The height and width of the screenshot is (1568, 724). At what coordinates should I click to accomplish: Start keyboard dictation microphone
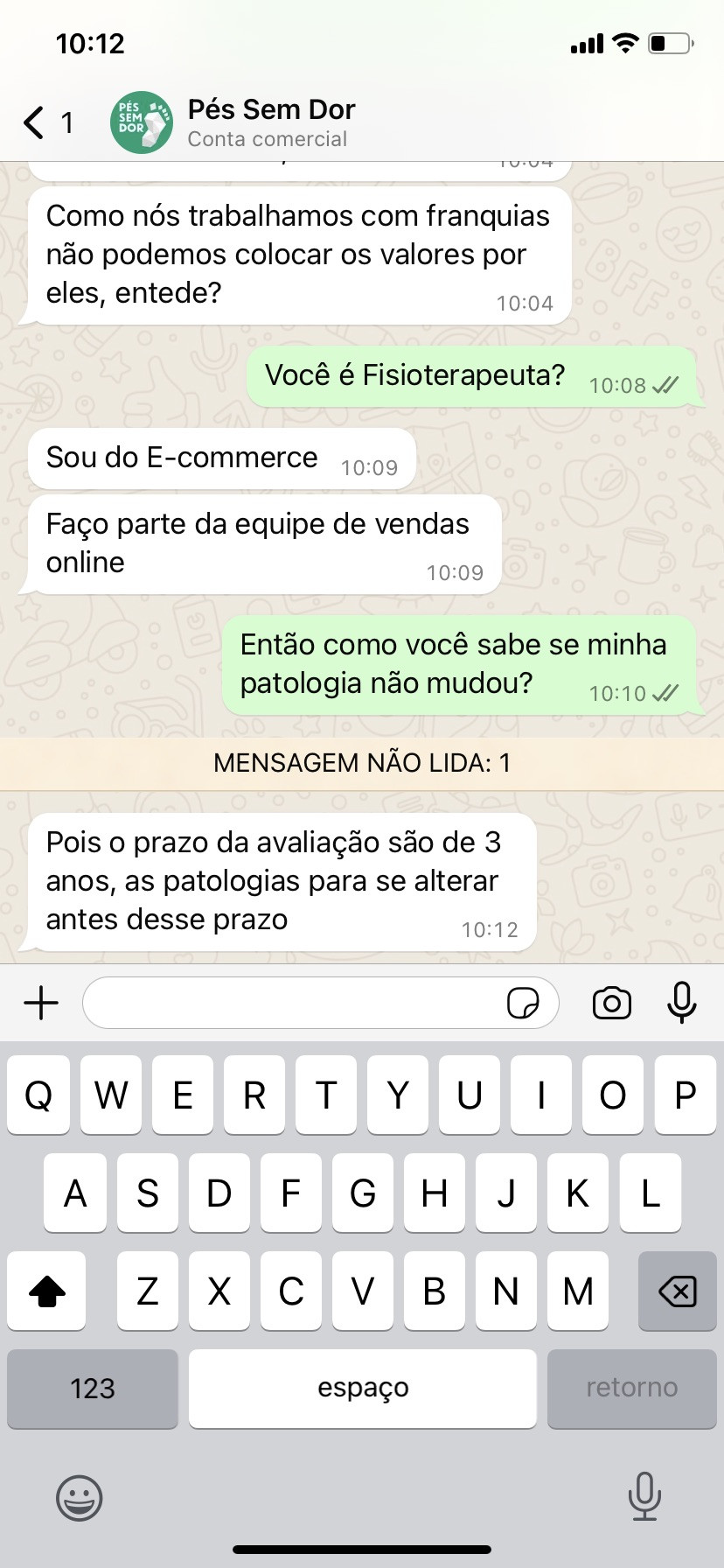[644, 1497]
